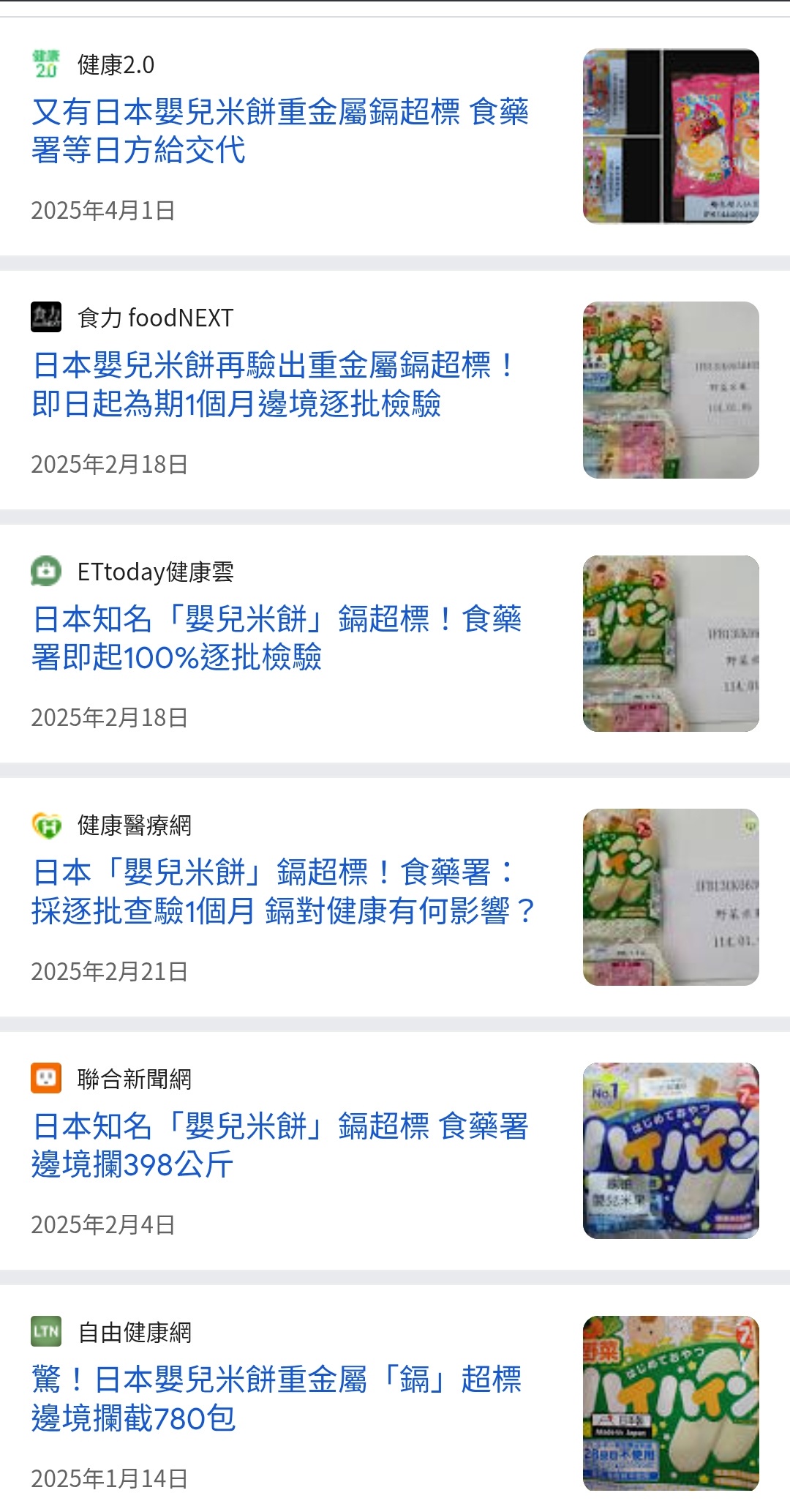Open the 健康2.0 article about 食藥署等日方給交代
The height and width of the screenshot is (1512, 790).
pyautogui.click(x=279, y=131)
